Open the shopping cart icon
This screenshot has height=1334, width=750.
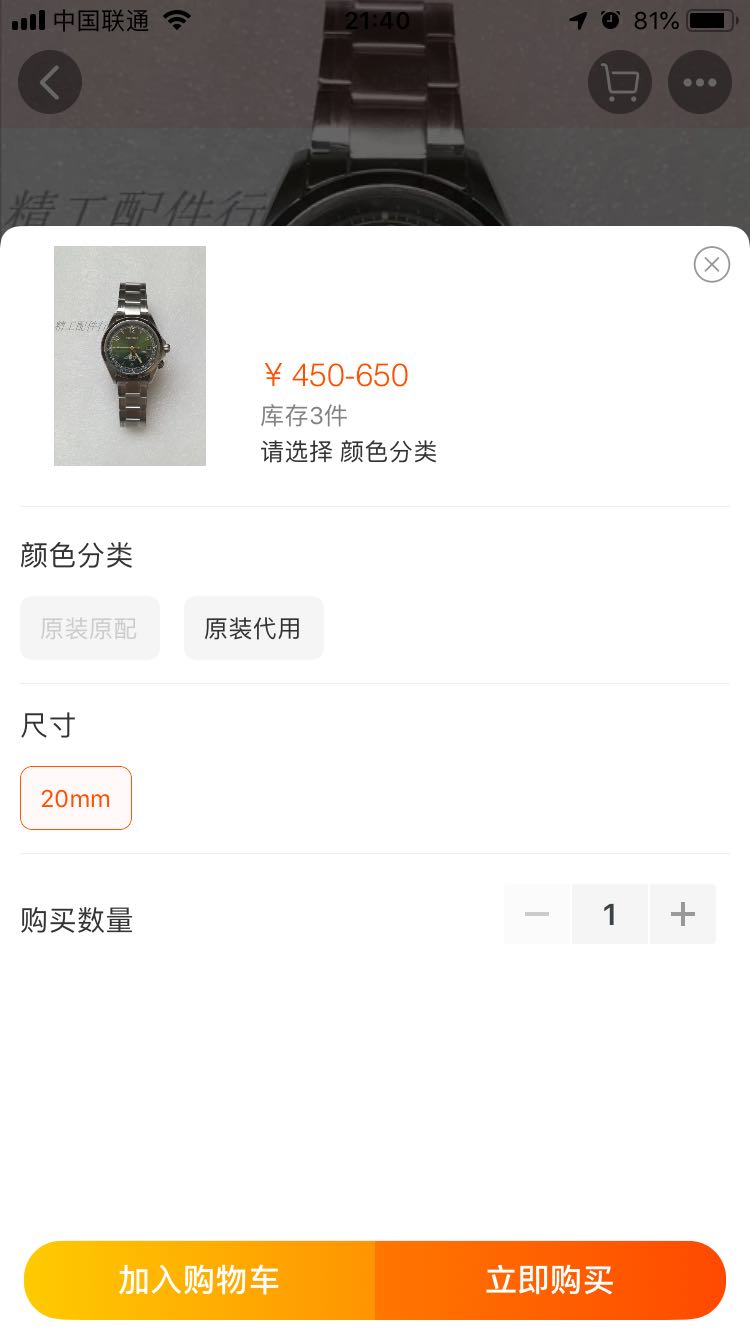(620, 82)
